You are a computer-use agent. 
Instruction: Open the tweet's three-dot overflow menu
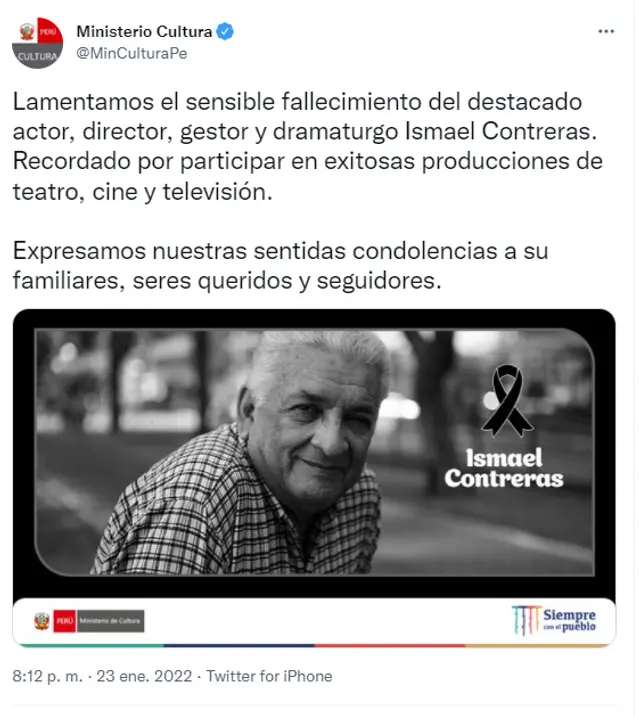(606, 32)
